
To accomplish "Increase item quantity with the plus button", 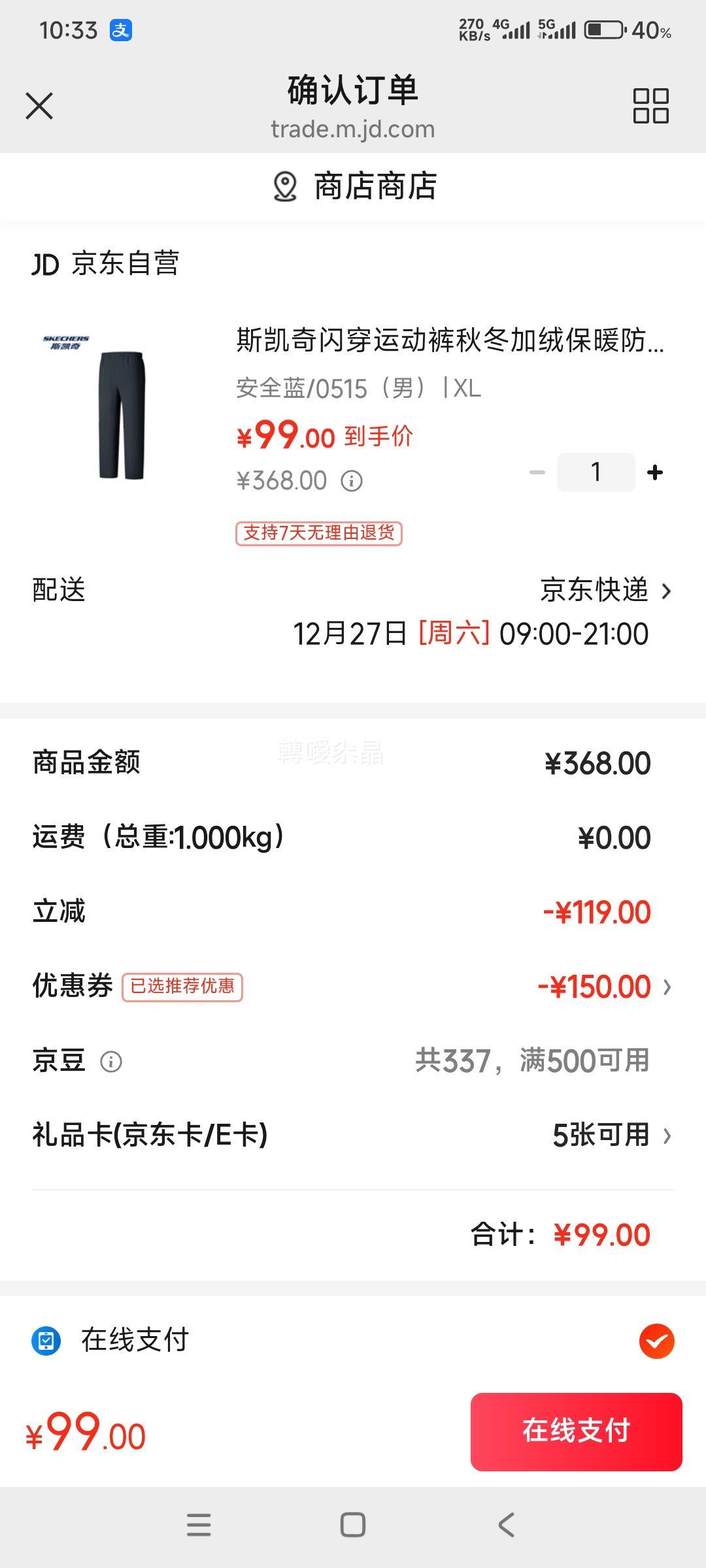I will point(654,472).
